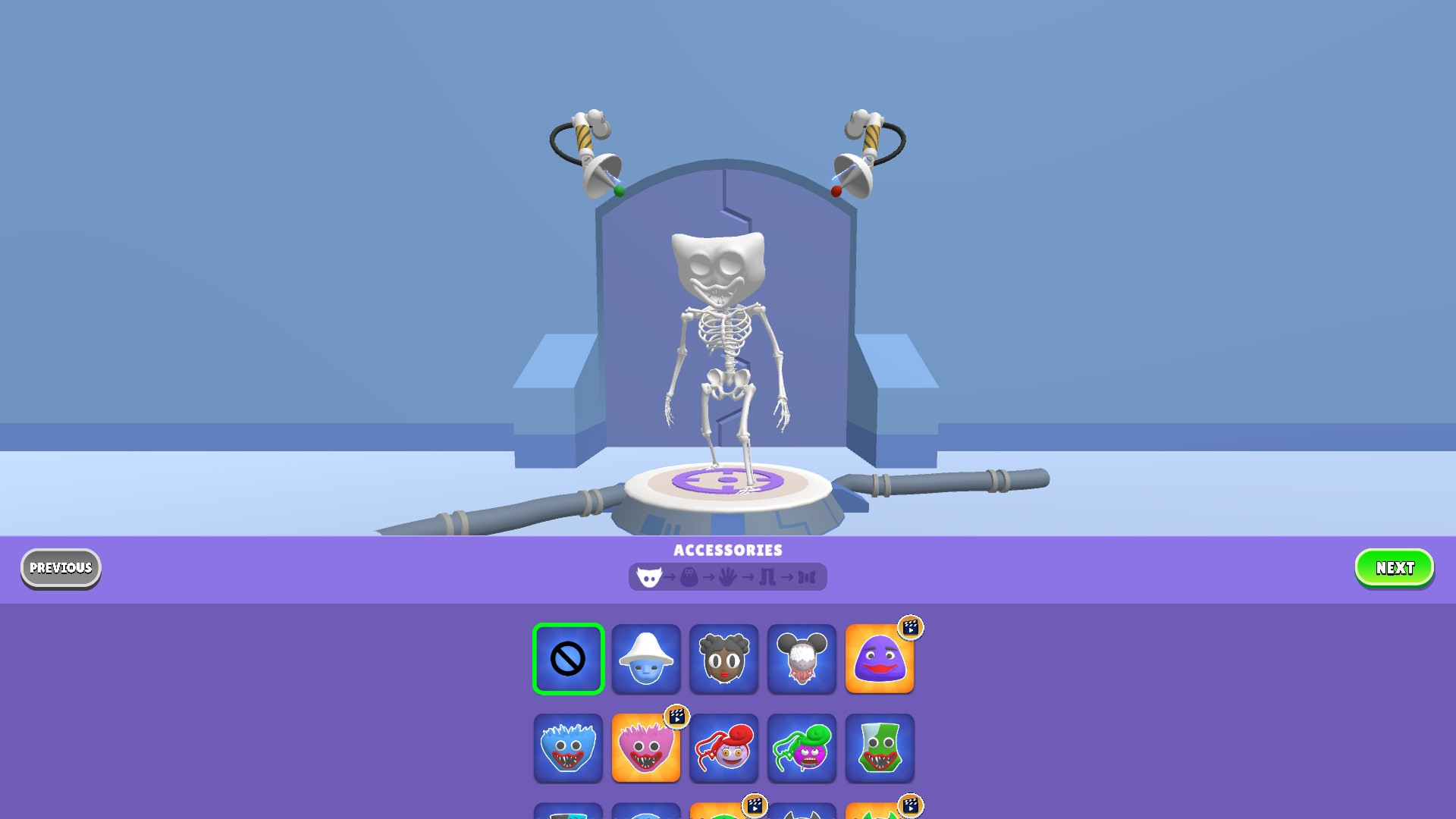Unlock the pink furry monster head
Viewport: 1456px width, 819px height.
(x=646, y=748)
